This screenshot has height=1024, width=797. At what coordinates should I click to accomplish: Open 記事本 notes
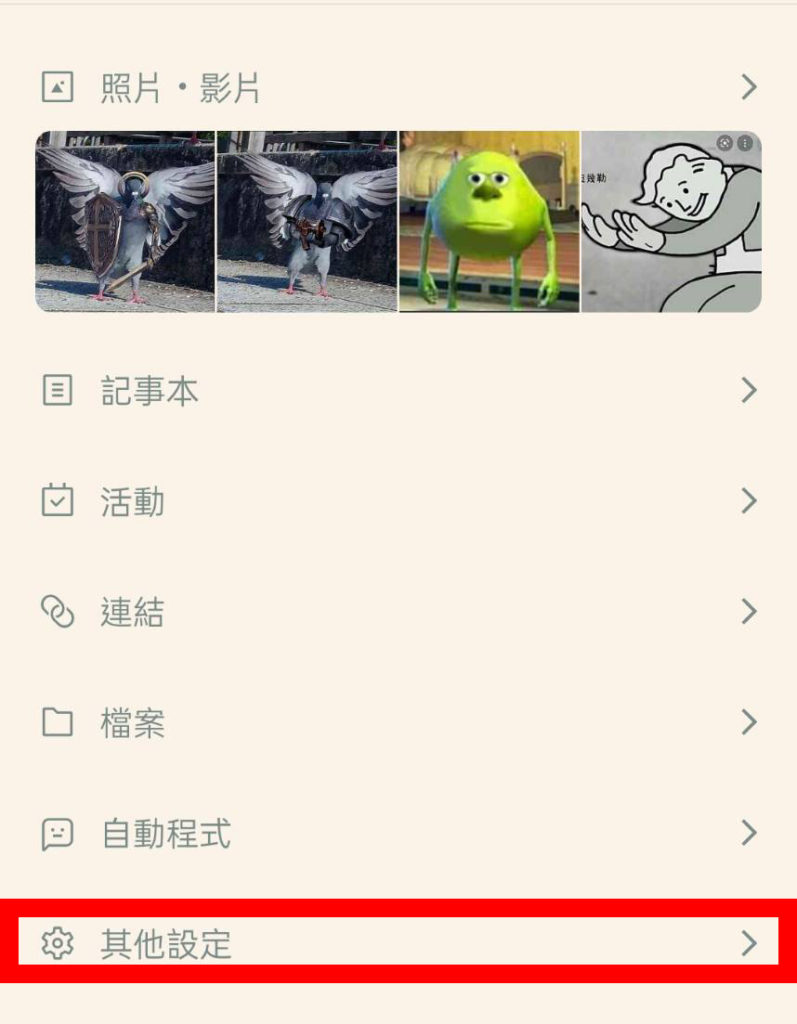click(398, 390)
